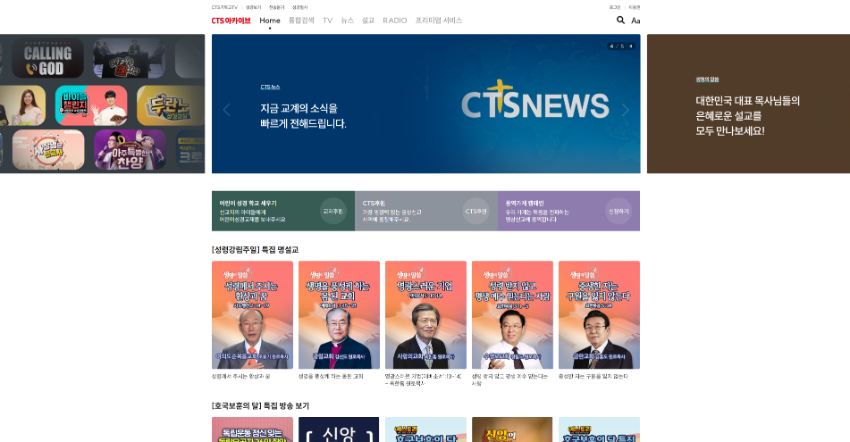Open the Aa font size control
Image resolution: width=850 pixels, height=442 pixels.
pos(636,20)
